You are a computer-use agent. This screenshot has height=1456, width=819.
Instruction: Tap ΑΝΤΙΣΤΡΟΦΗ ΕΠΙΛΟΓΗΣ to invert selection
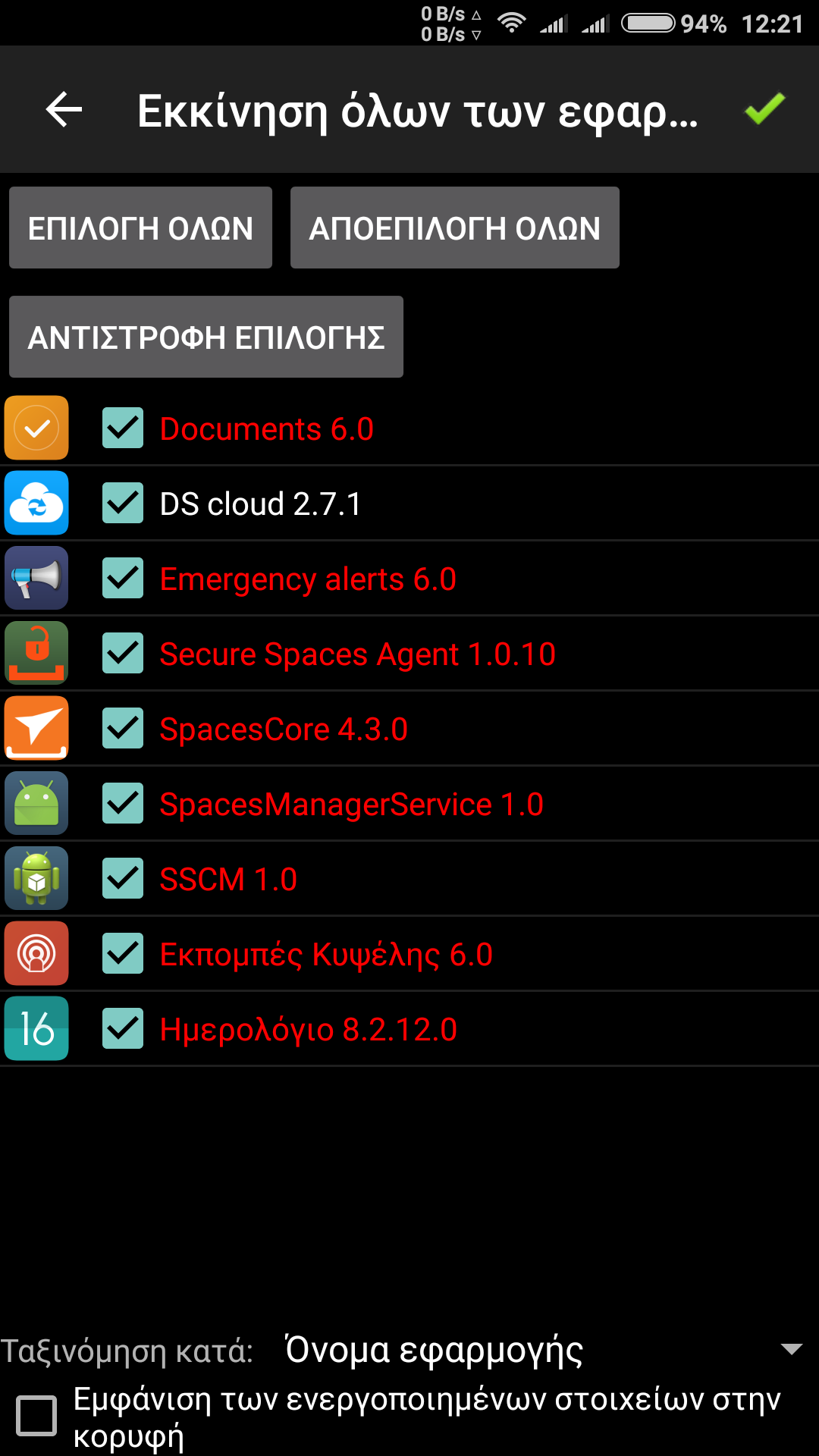tap(206, 337)
